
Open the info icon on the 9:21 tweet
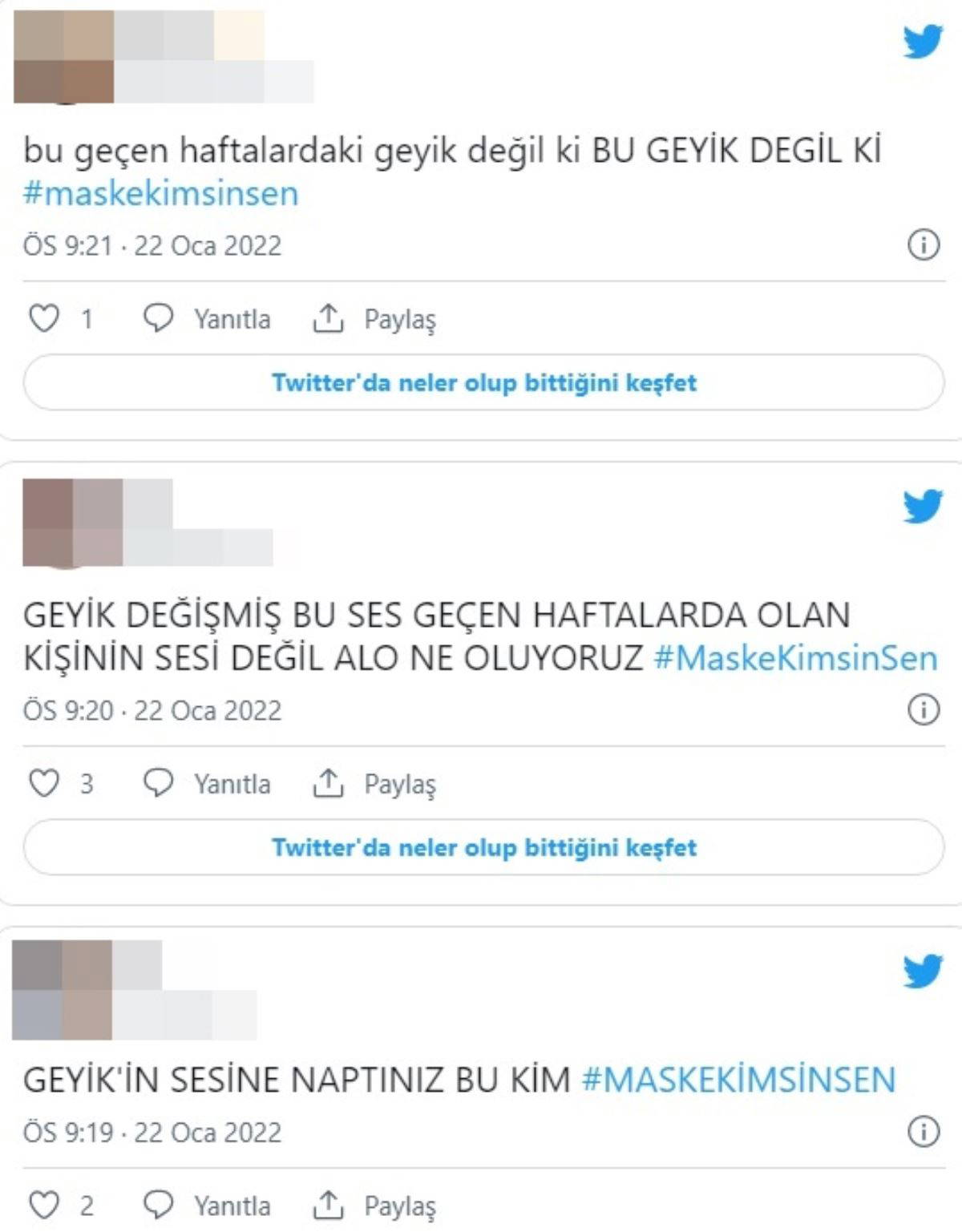click(923, 244)
